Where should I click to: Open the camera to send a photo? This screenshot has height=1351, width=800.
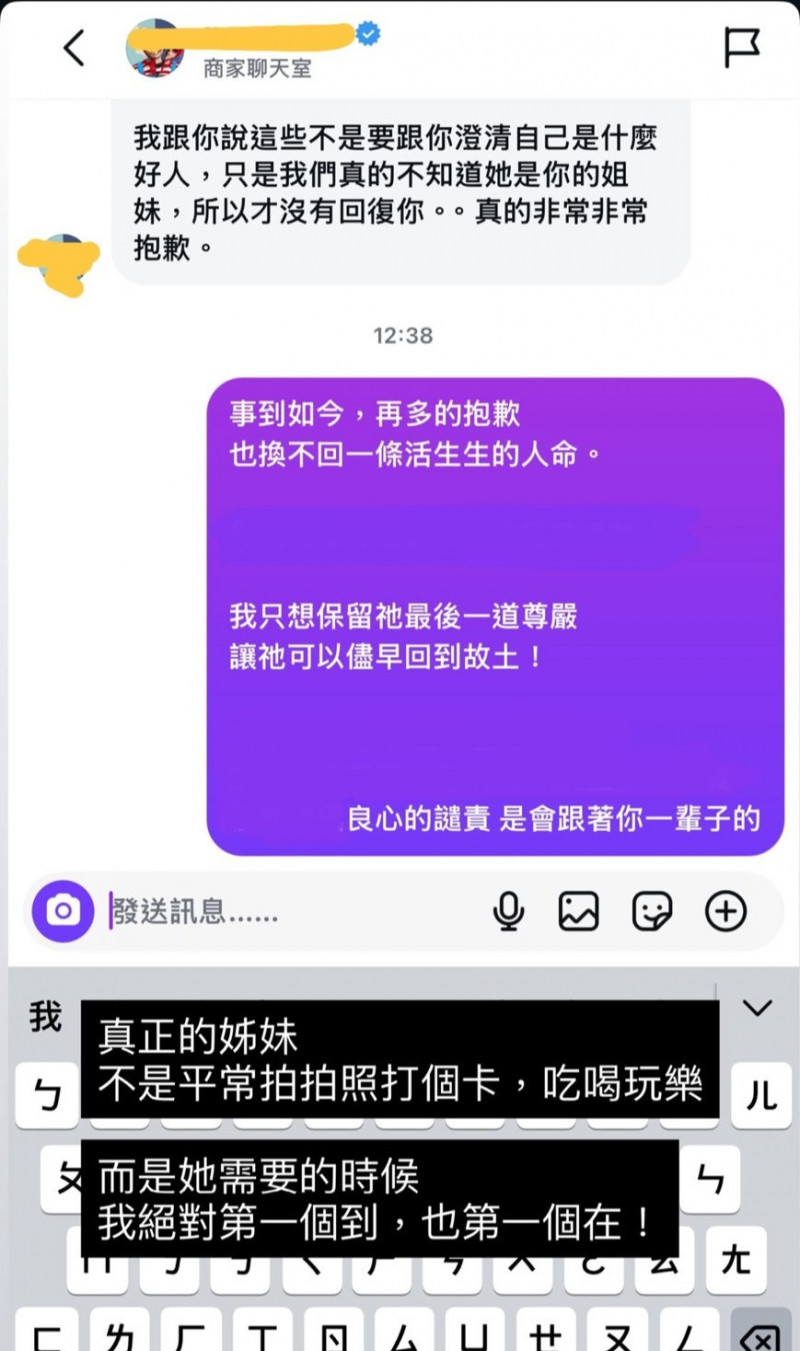63,911
